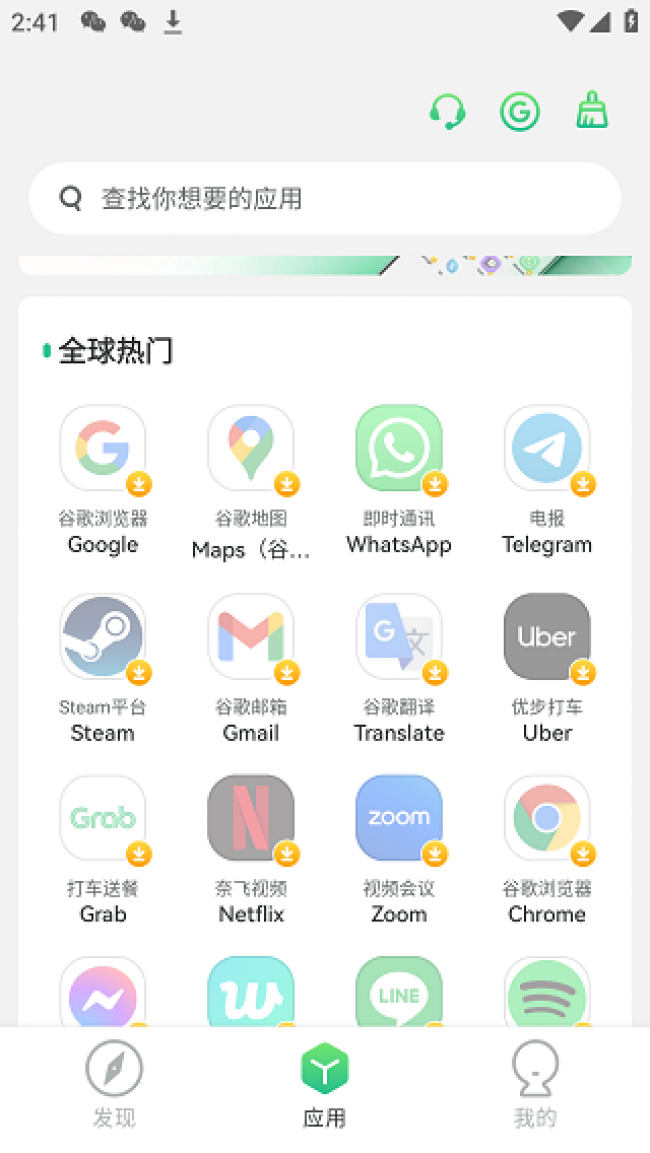
Task: Tap the app search field
Action: [x=325, y=198]
